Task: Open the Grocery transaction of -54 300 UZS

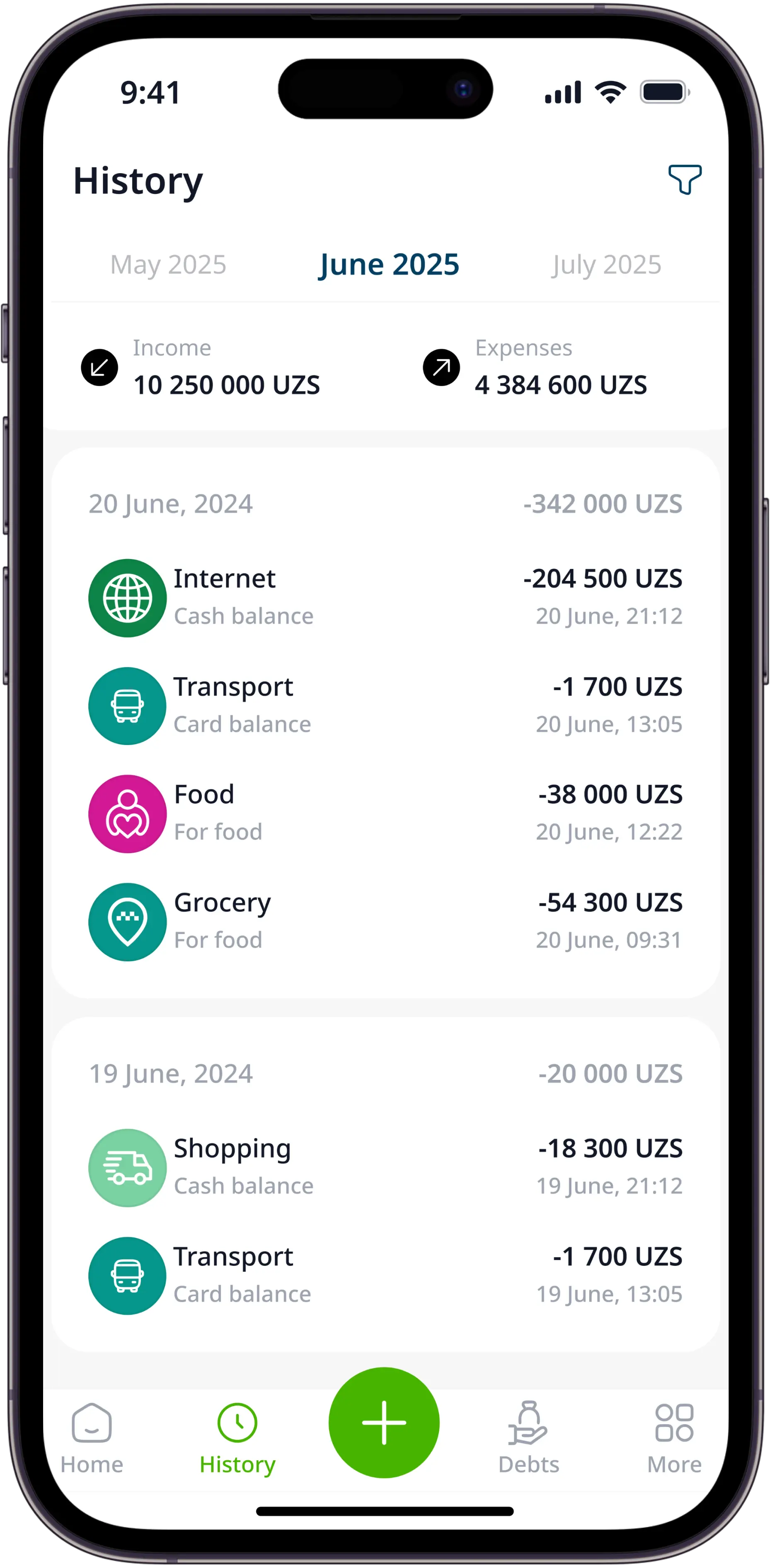Action: pyautogui.click(x=385, y=921)
